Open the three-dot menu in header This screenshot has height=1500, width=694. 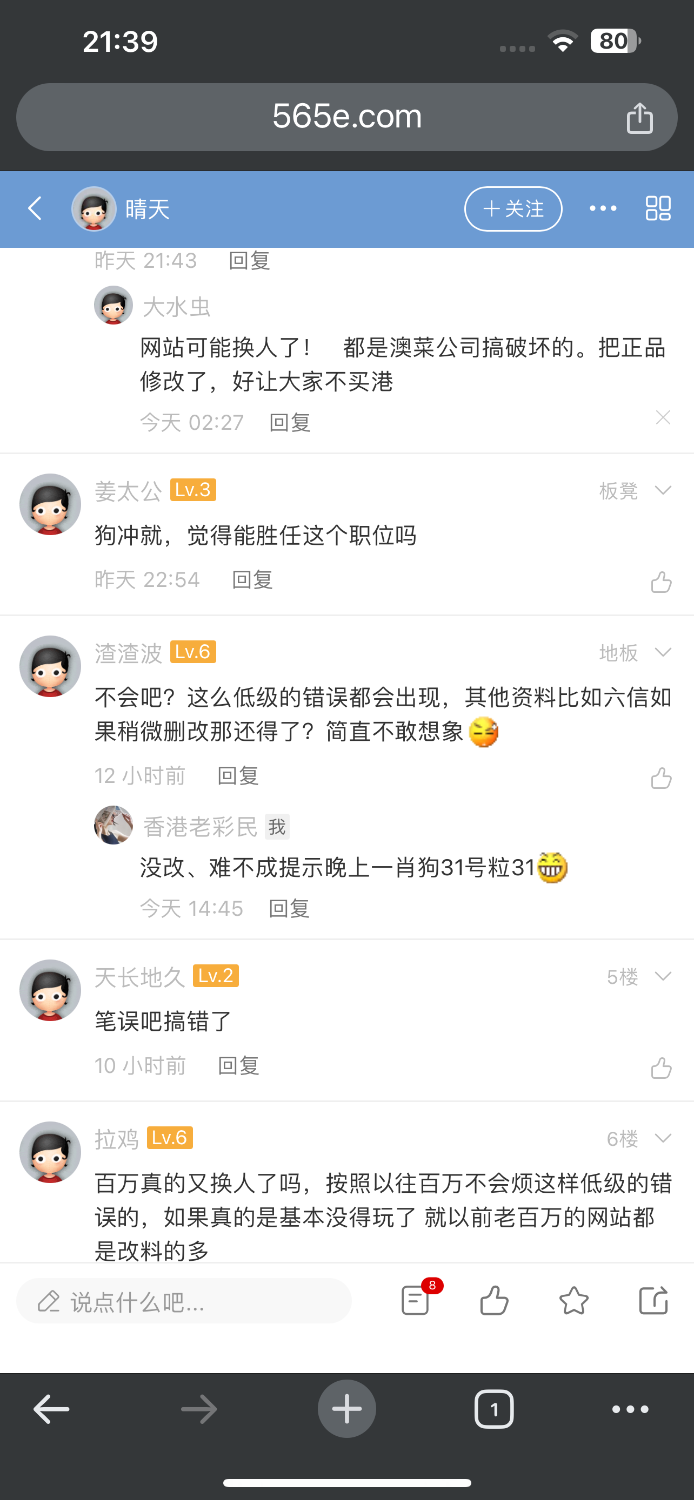(603, 209)
